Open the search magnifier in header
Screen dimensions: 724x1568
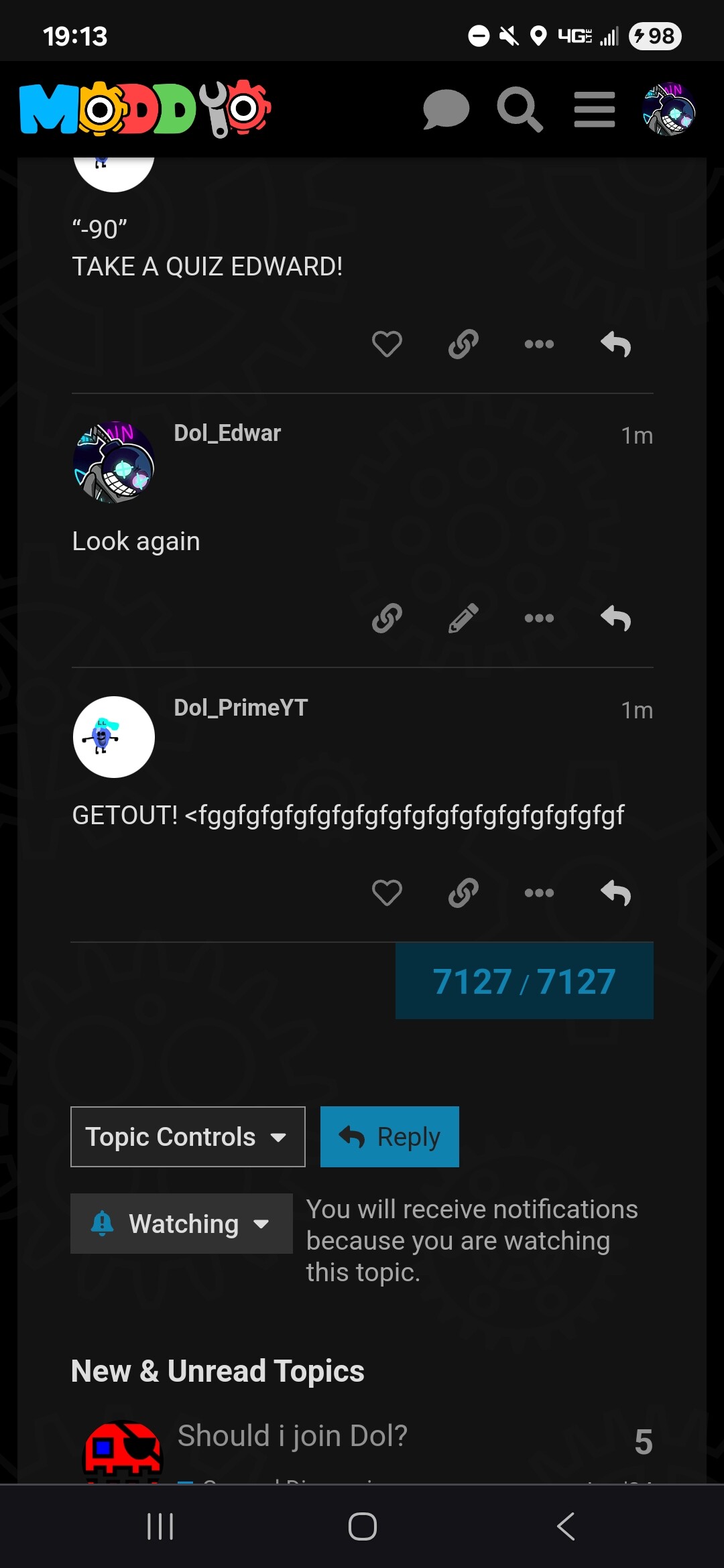520,109
